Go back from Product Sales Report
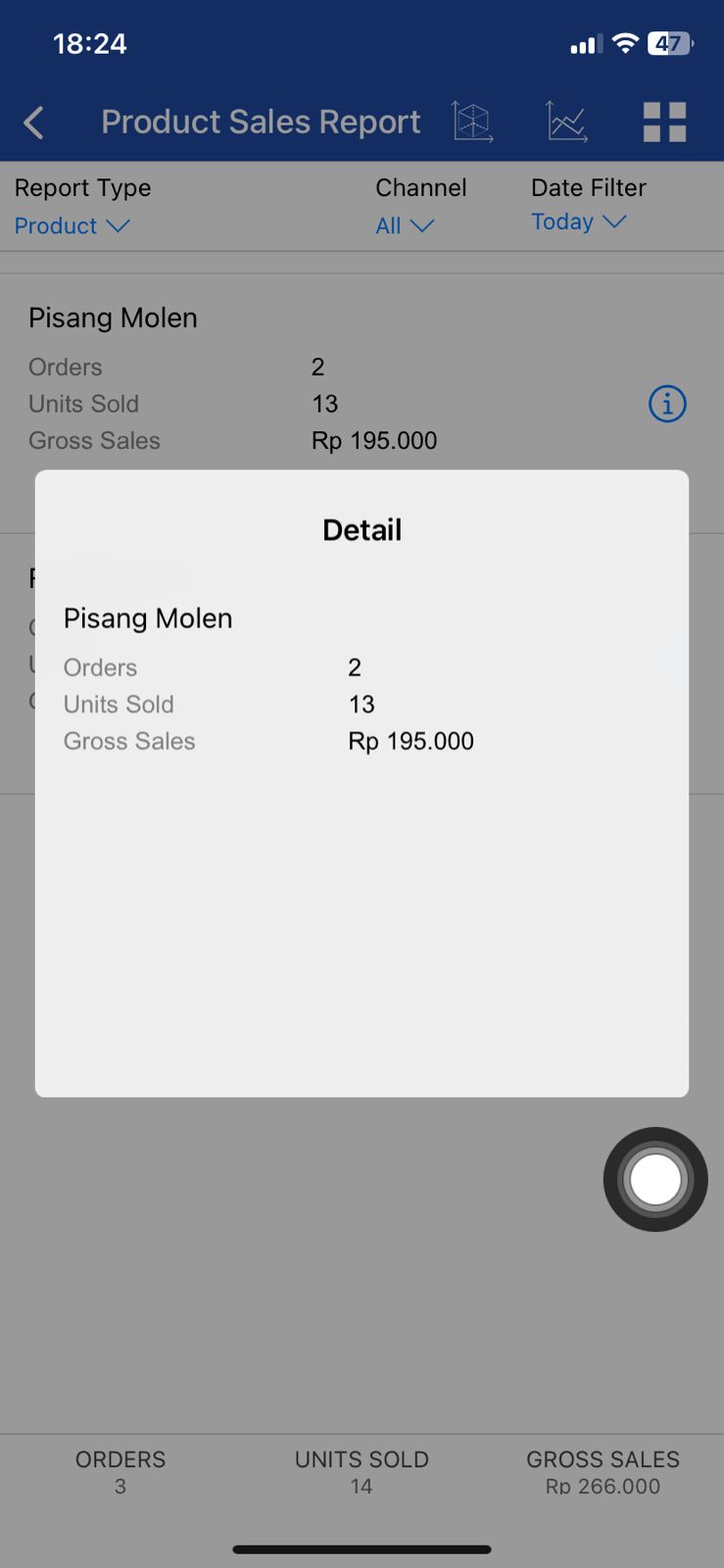Image resolution: width=724 pixels, height=1568 pixels. pyautogui.click(x=34, y=122)
